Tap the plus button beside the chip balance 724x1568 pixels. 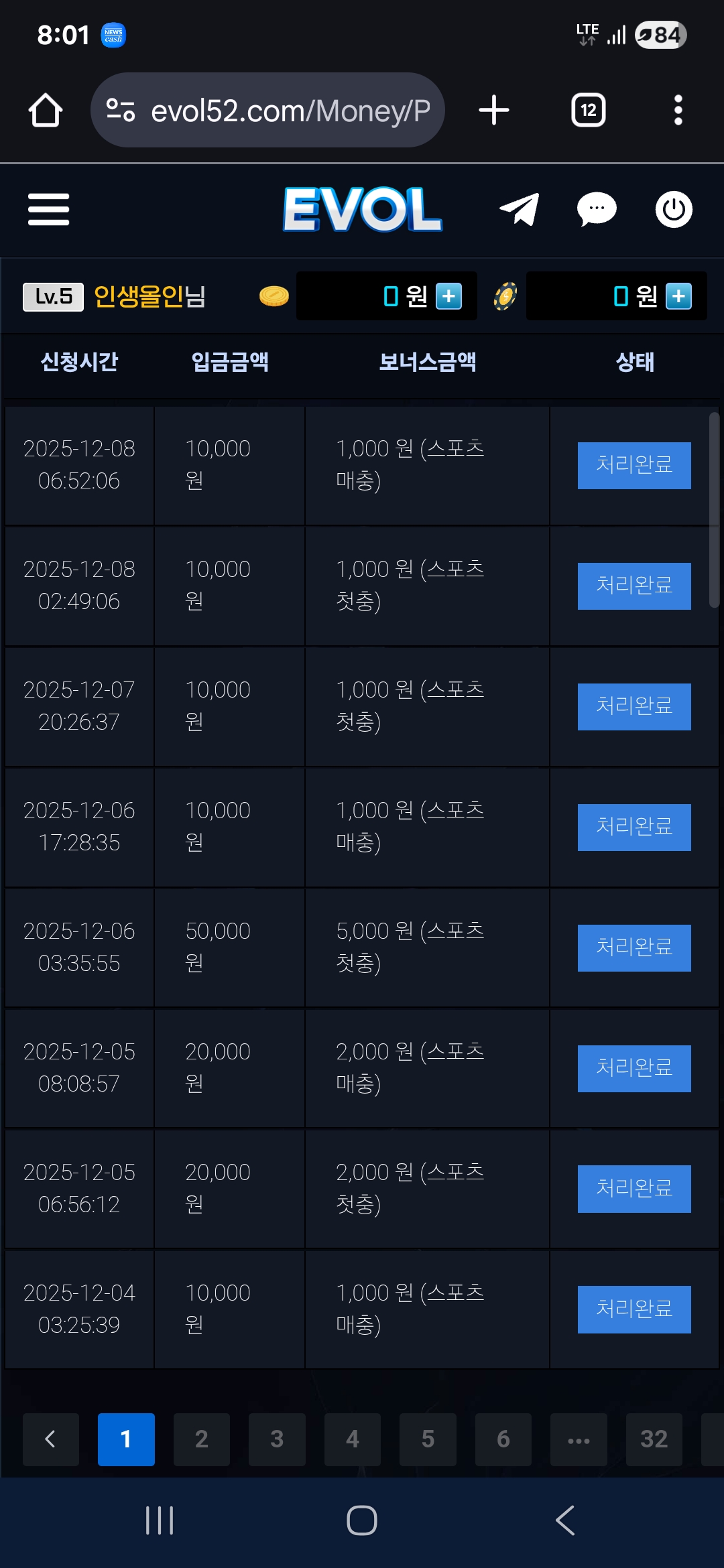678,296
